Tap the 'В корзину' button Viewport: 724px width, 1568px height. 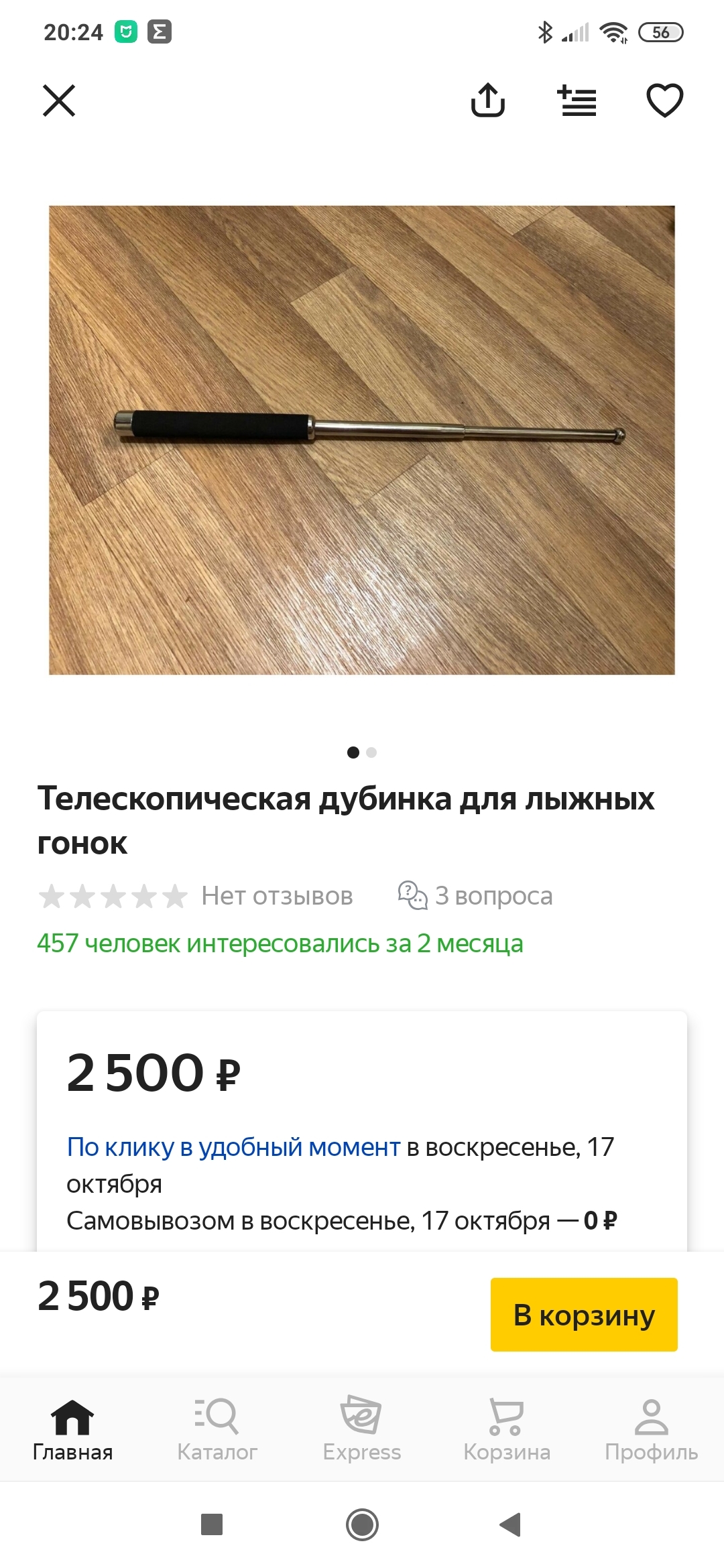[584, 1315]
